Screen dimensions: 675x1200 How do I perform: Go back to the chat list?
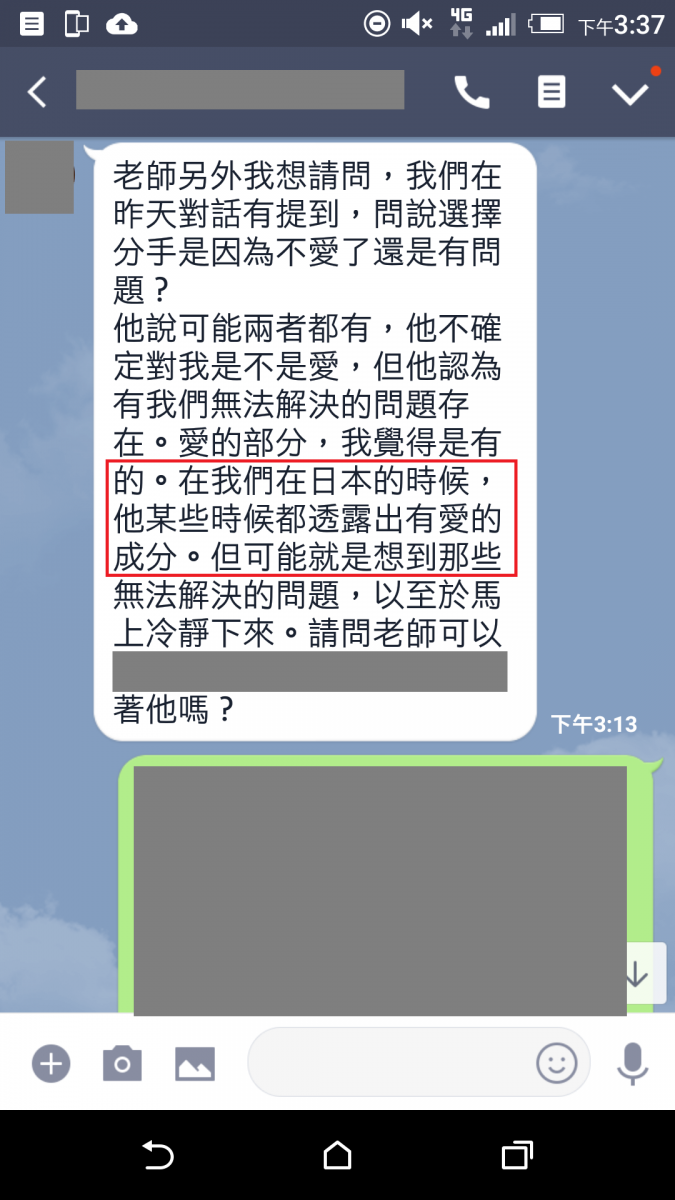[37, 92]
